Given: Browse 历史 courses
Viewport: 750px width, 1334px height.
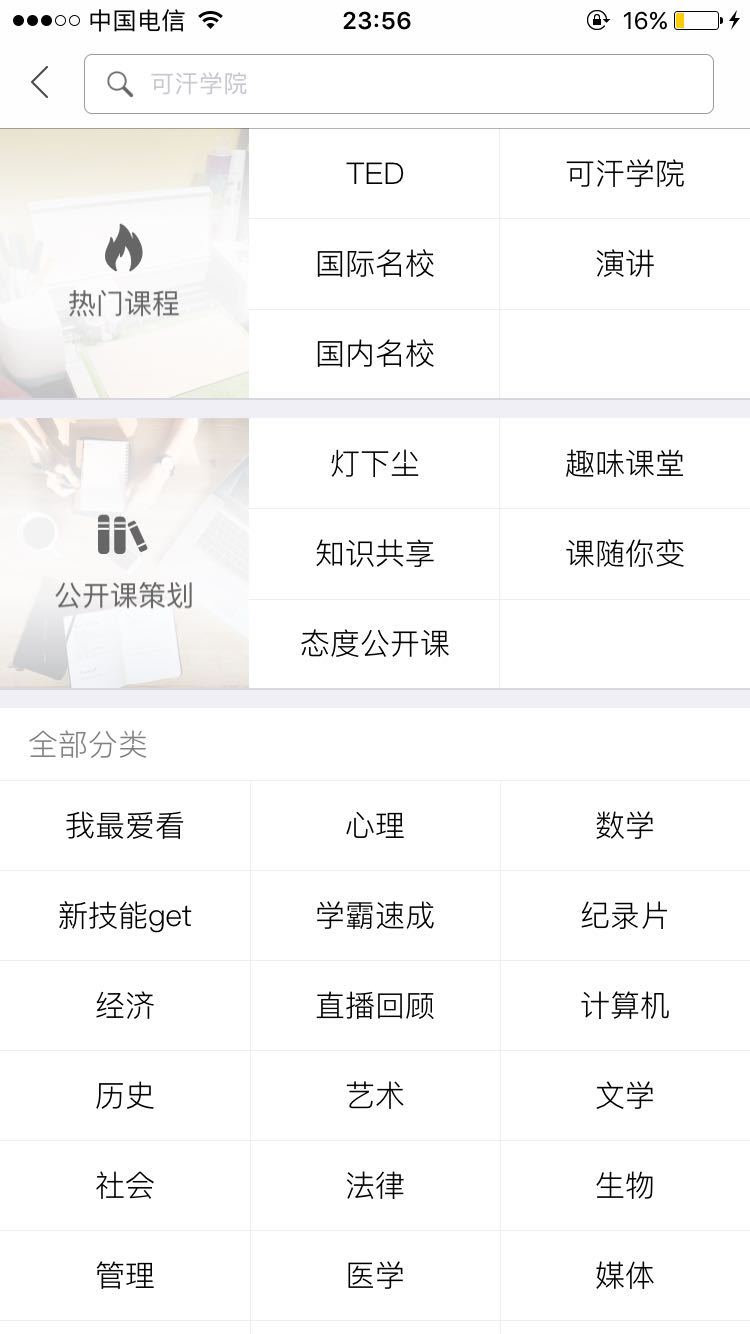Looking at the screenshot, I should [125, 1096].
